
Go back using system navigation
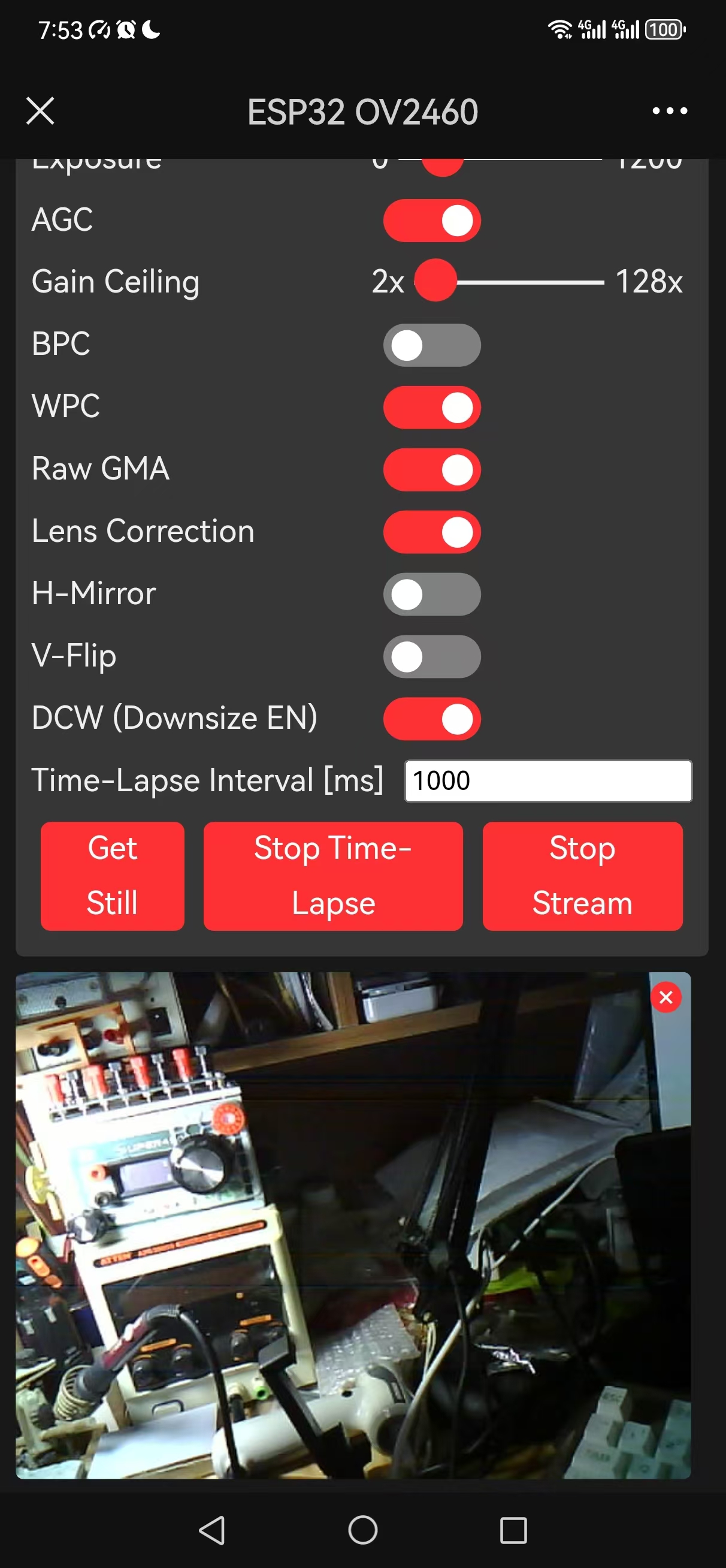[x=213, y=1530]
